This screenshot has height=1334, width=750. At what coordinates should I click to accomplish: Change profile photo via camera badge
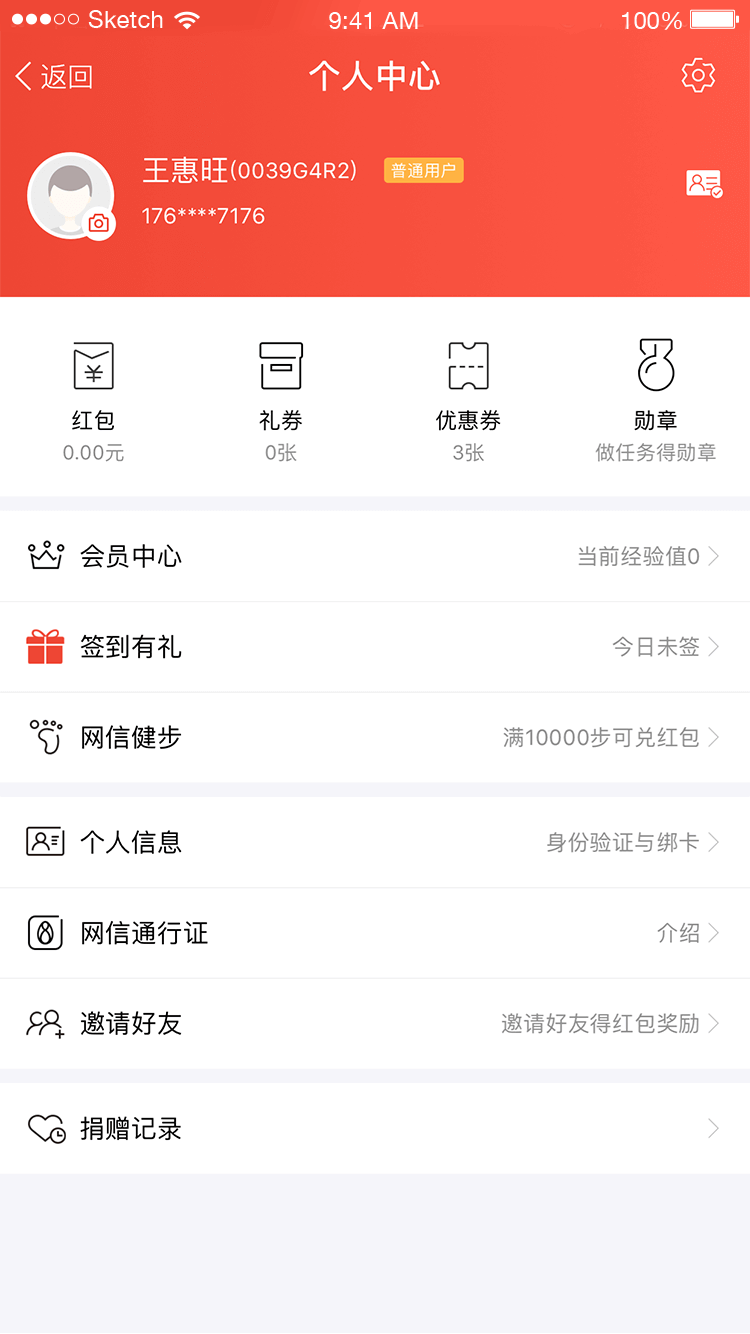(x=99, y=223)
